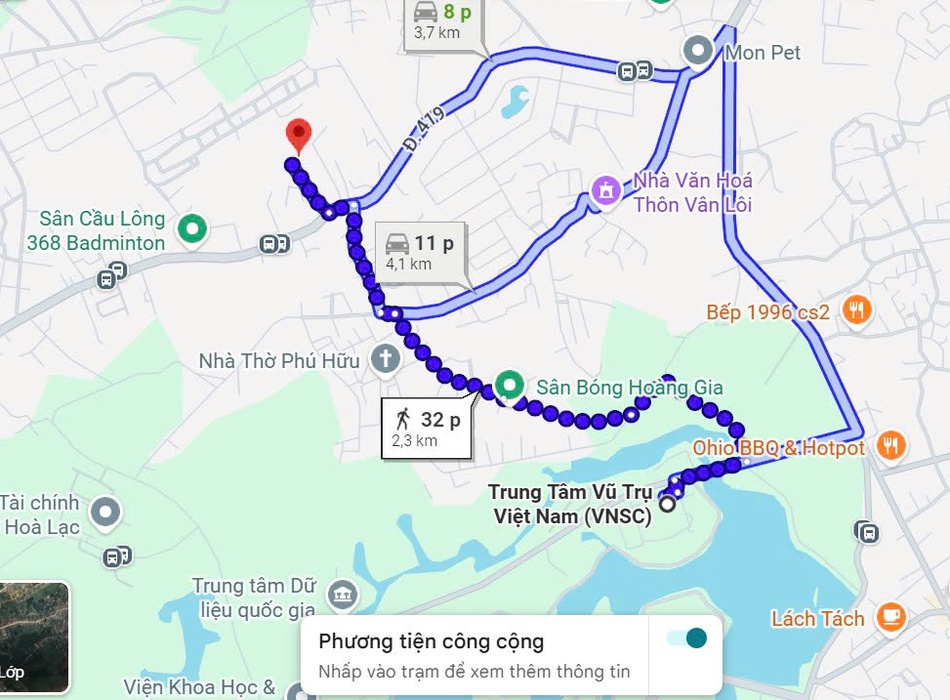View Nhà Văn Hoá Thôn Vân Lôi marker
Image resolution: width=950 pixels, height=700 pixels.
[605, 190]
